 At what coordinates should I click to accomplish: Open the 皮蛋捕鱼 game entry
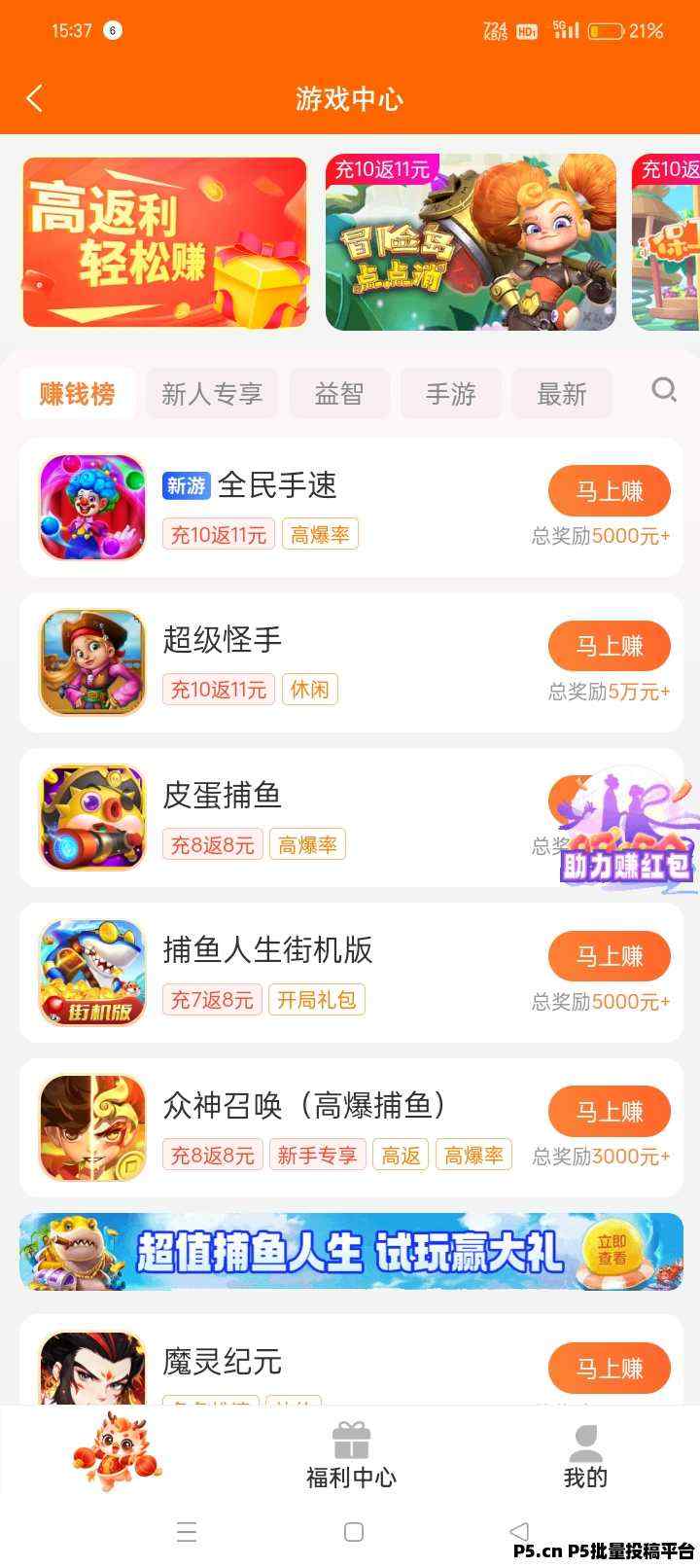point(223,796)
